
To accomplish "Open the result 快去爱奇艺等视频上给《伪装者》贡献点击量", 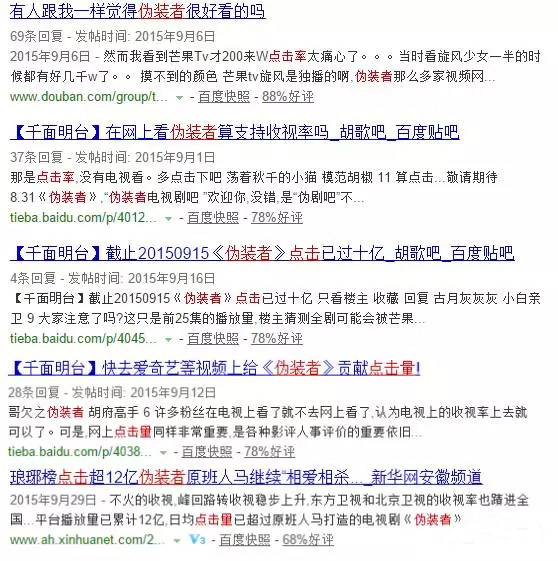I will click(x=214, y=368).
